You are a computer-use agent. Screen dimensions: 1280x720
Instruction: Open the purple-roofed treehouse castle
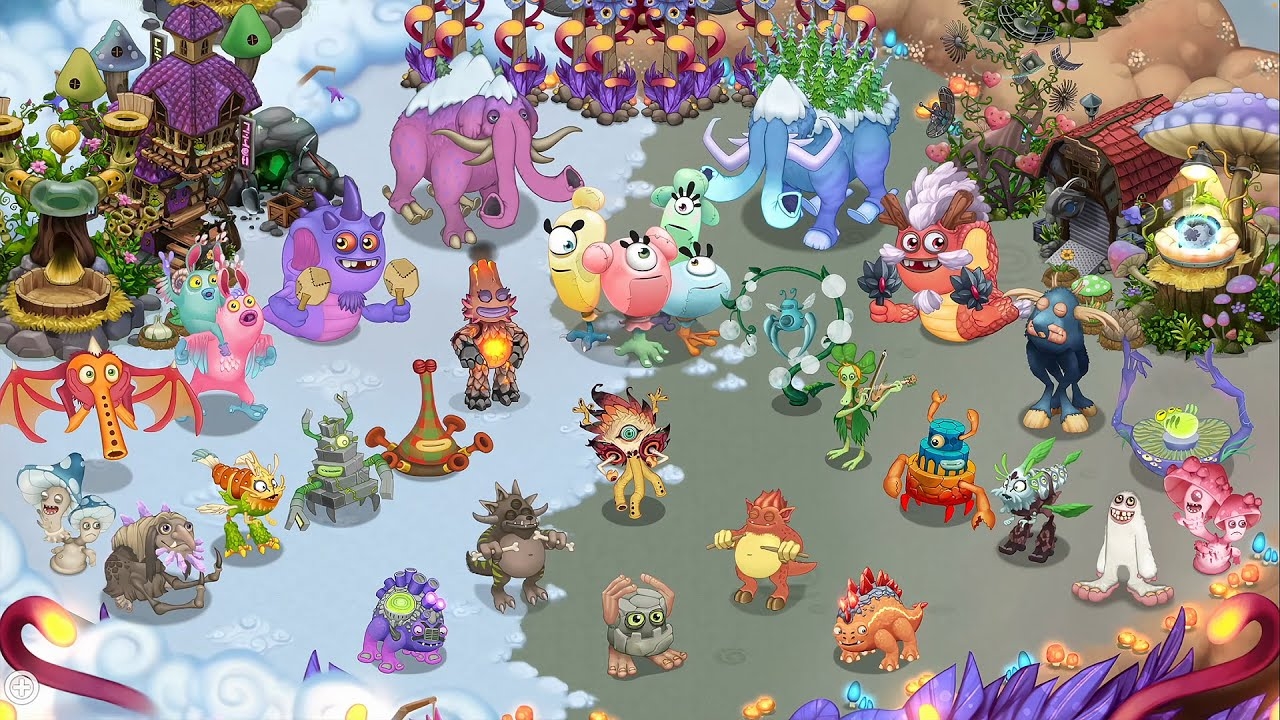[190, 110]
